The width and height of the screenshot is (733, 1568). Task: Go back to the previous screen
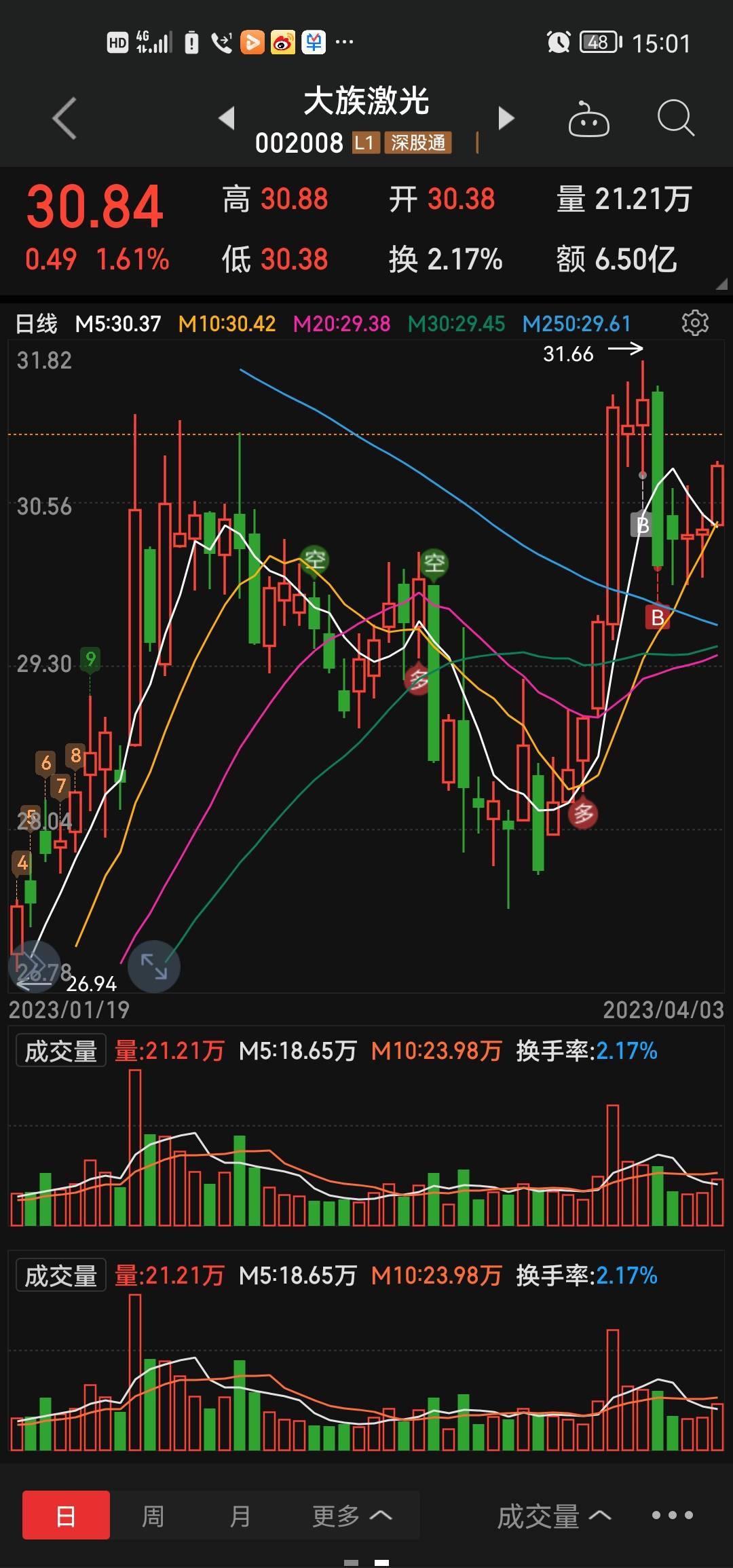(64, 119)
